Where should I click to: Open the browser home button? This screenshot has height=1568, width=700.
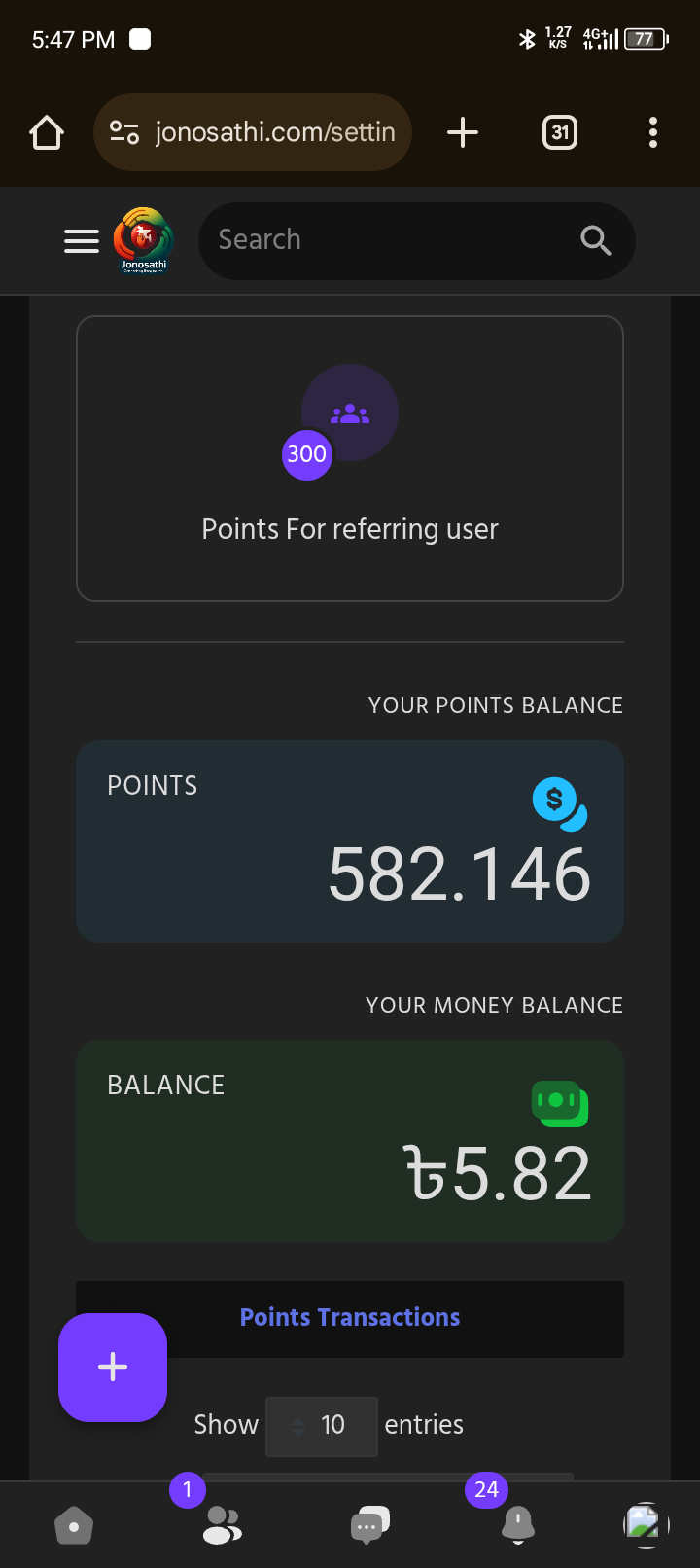click(x=47, y=132)
